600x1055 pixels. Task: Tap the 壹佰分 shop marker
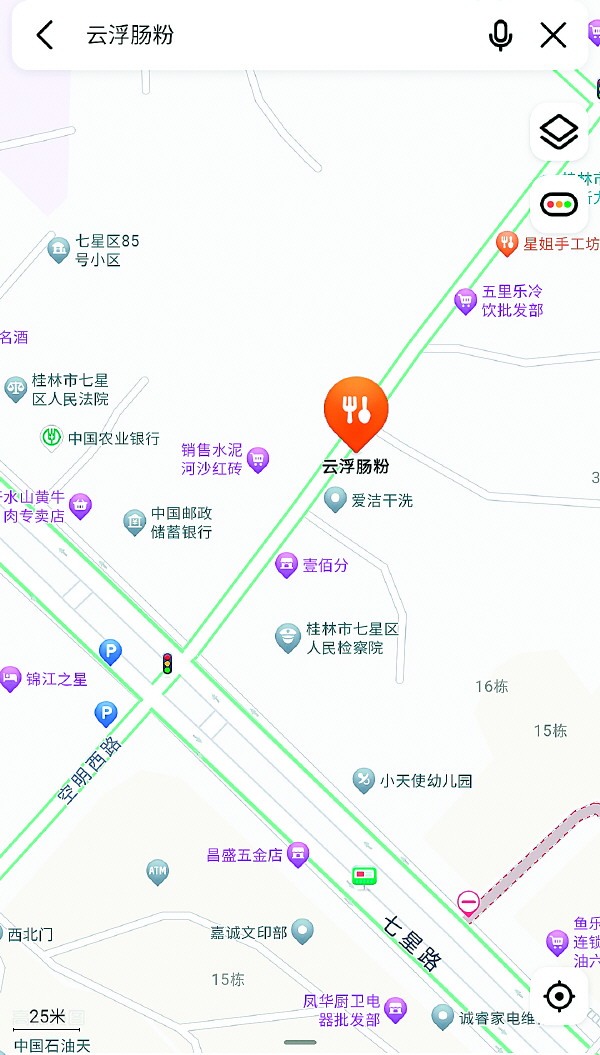point(287,565)
